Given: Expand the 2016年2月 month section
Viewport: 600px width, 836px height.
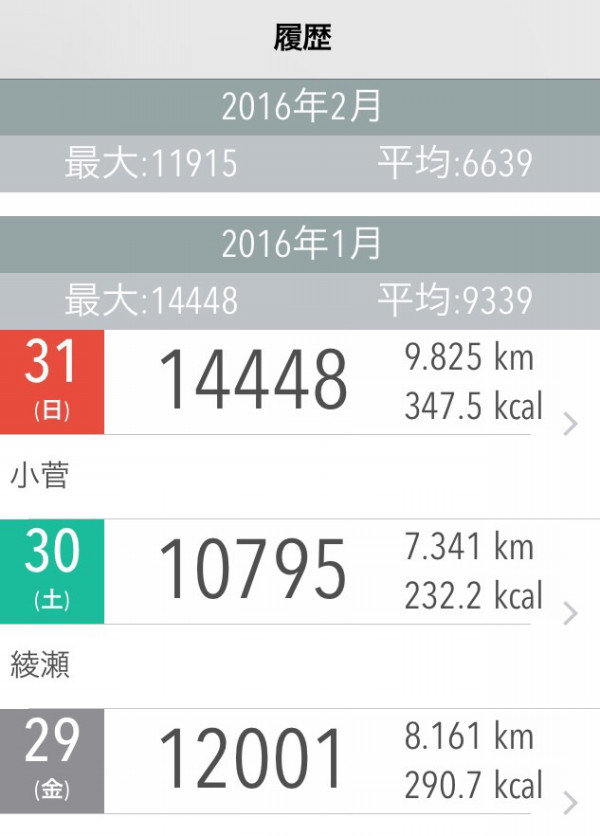Looking at the screenshot, I should coord(300,107).
